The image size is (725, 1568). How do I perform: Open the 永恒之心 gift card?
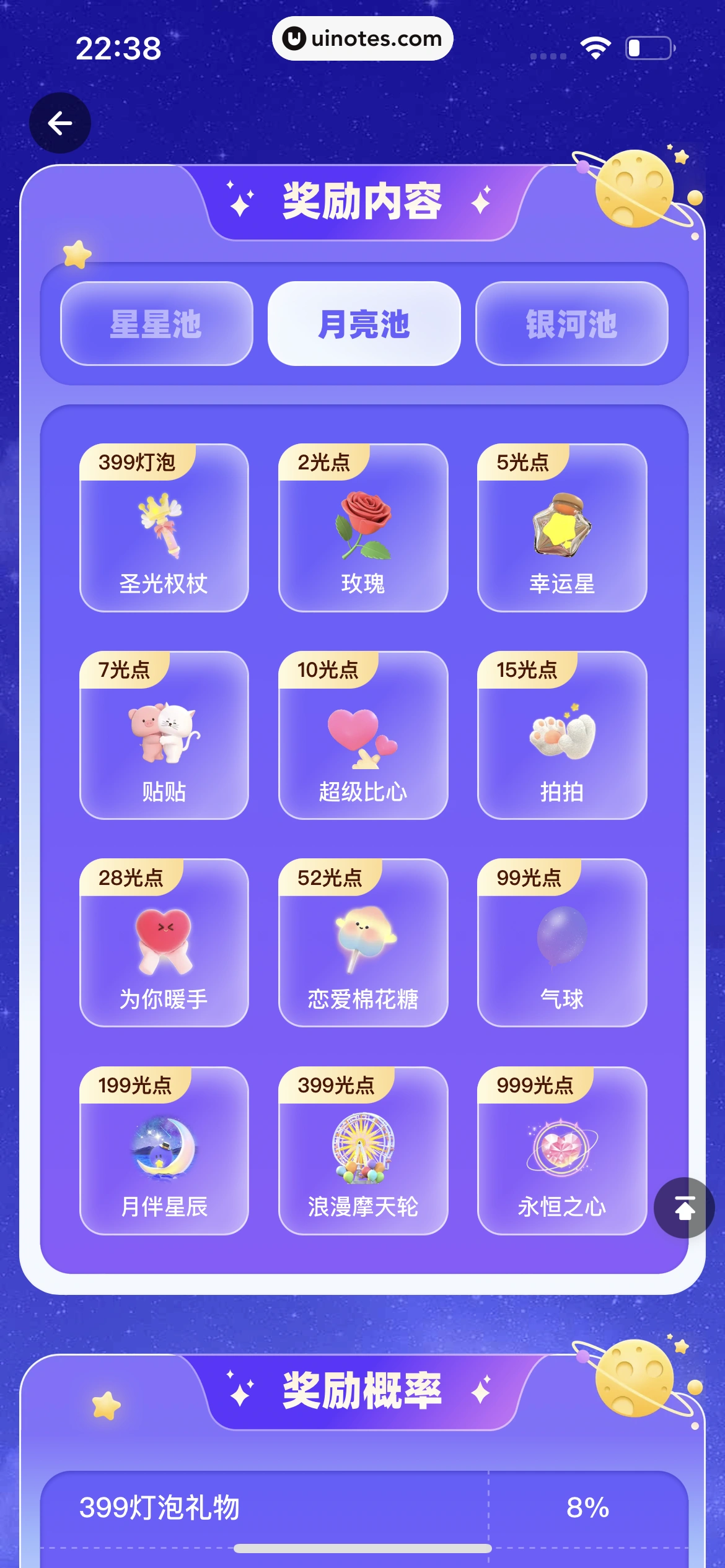click(x=562, y=1151)
